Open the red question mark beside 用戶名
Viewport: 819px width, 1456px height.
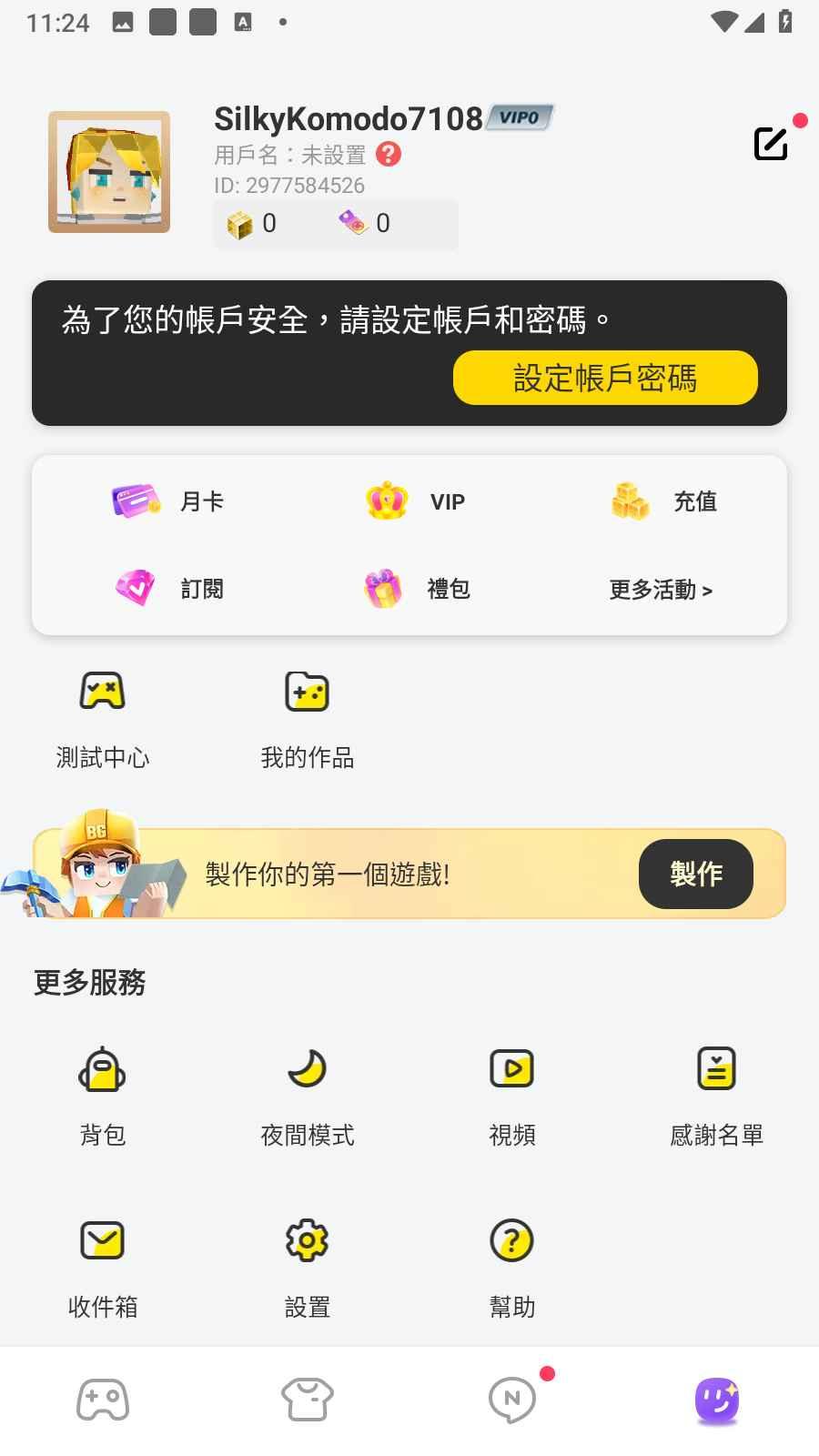click(x=389, y=155)
